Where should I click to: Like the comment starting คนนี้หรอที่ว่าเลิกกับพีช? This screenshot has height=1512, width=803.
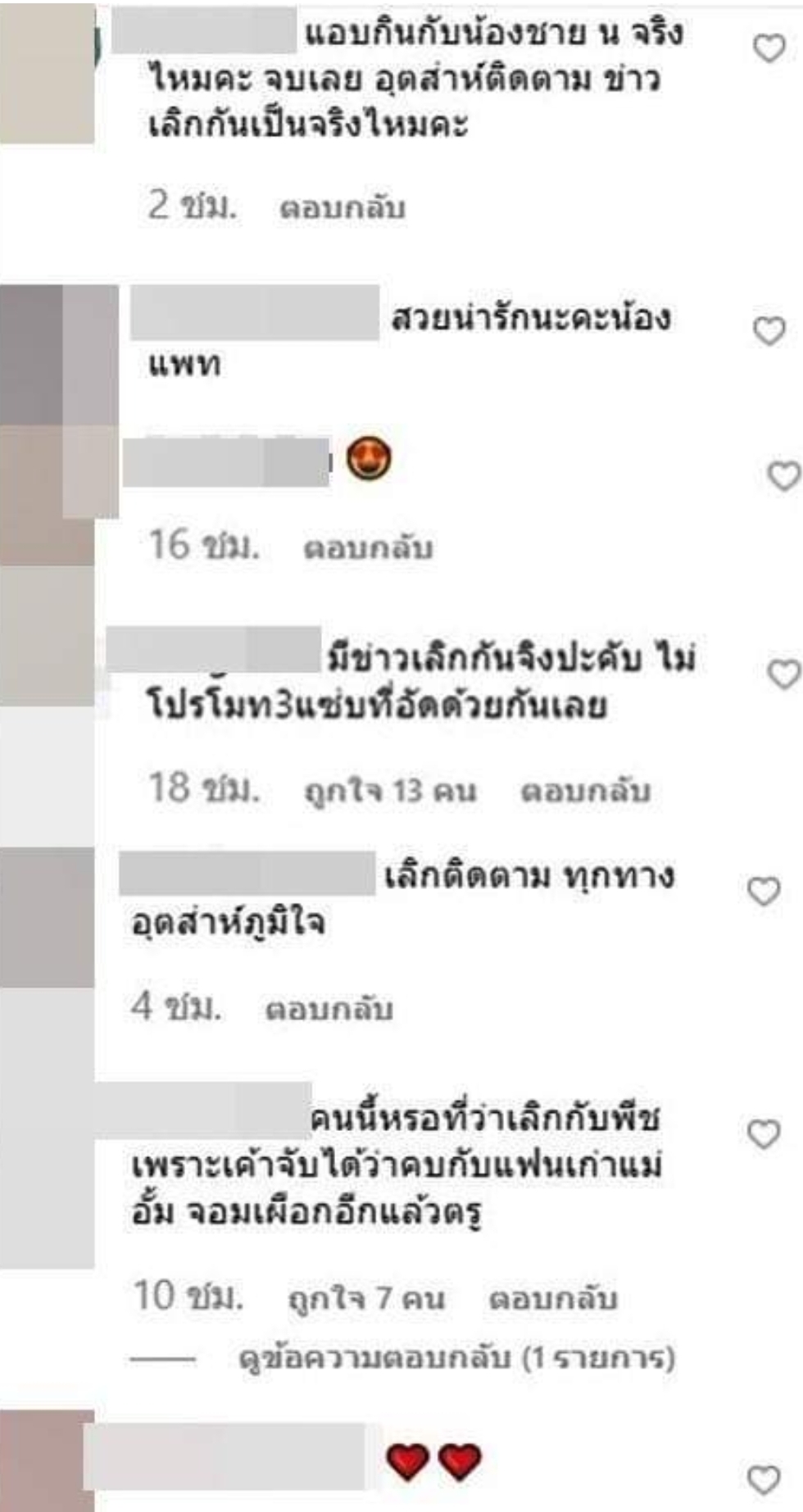(x=764, y=1134)
